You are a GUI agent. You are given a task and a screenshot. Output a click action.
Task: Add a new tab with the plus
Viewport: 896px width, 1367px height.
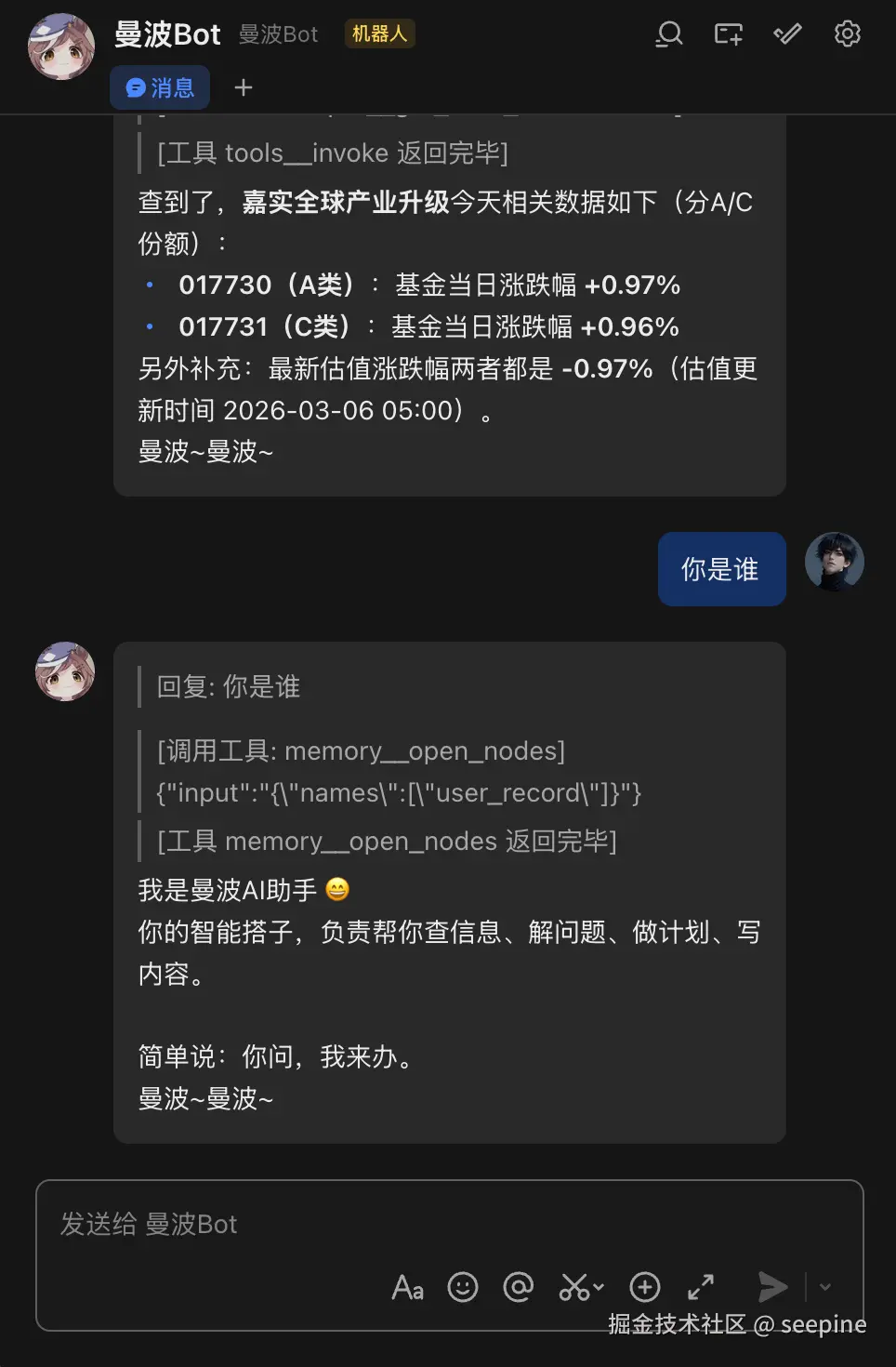click(x=243, y=86)
